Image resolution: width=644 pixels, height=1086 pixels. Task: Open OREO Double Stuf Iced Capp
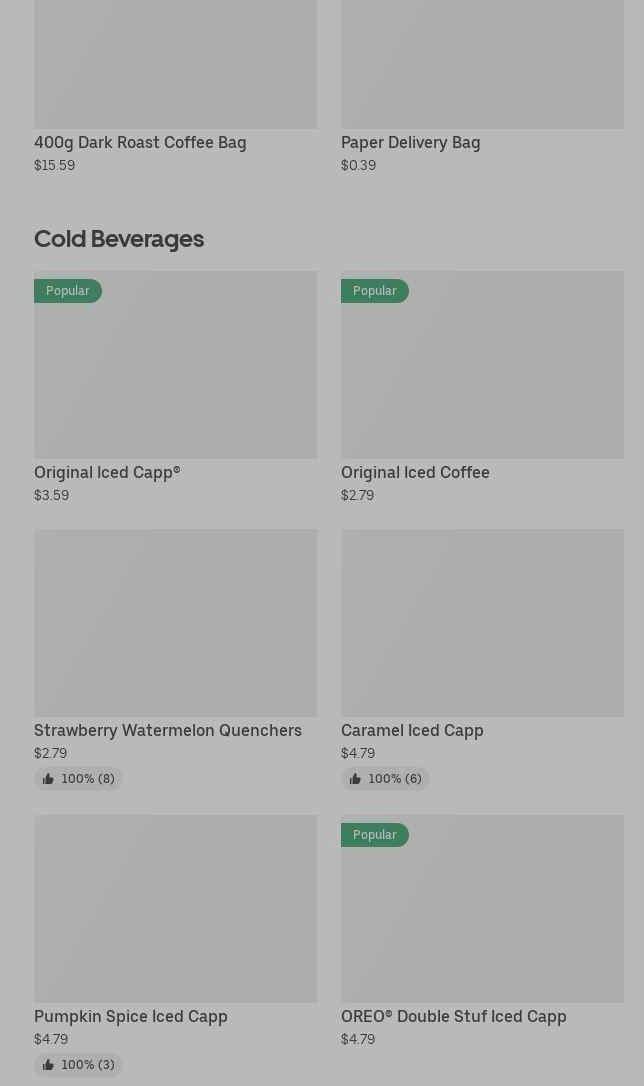(x=483, y=932)
